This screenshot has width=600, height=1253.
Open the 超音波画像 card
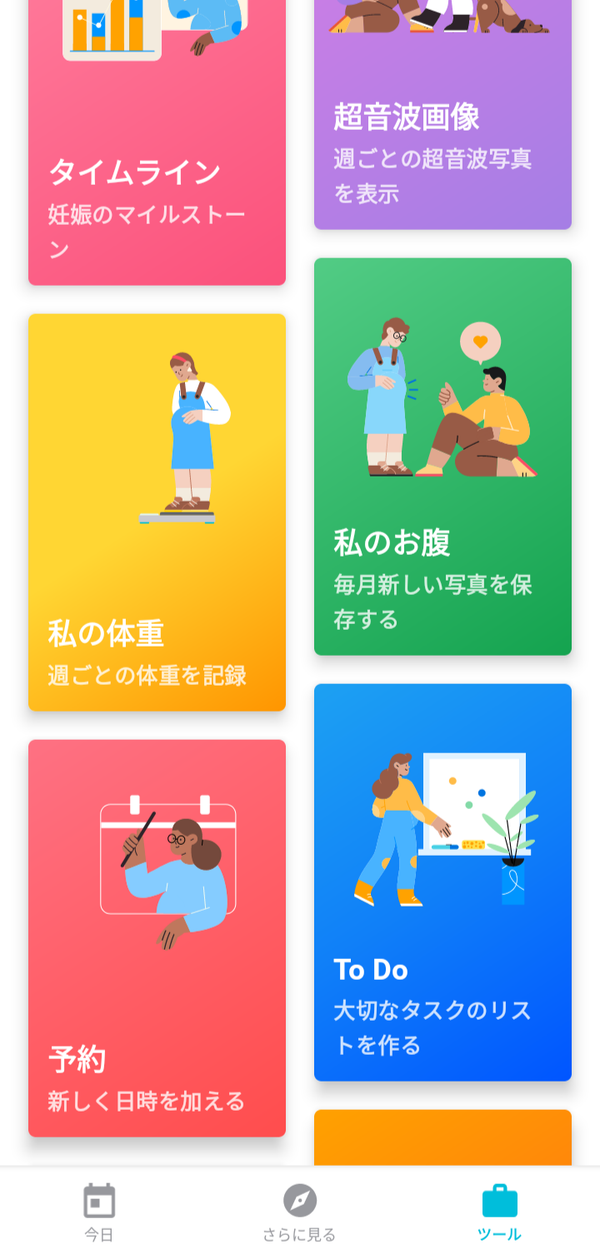coord(443,114)
